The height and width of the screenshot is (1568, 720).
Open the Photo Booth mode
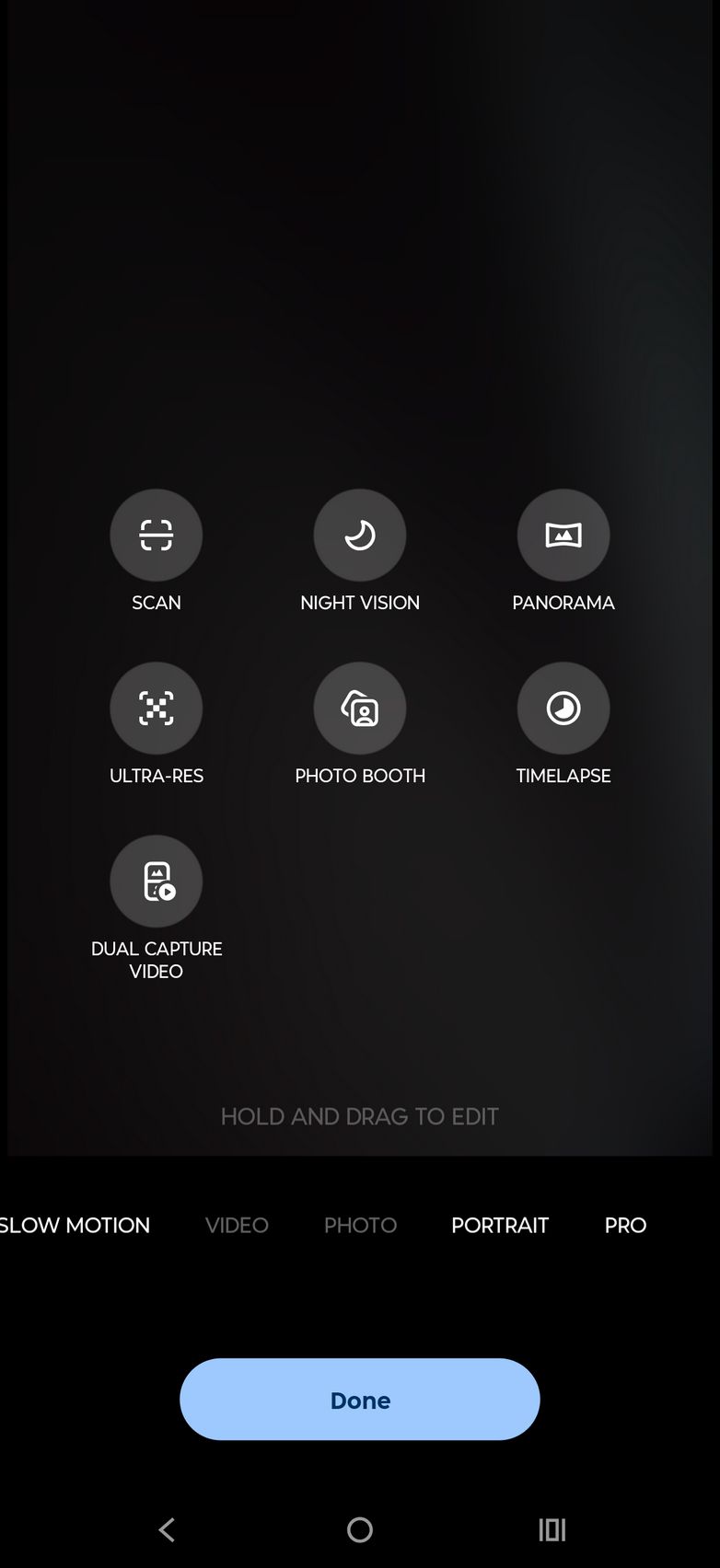coord(359,708)
